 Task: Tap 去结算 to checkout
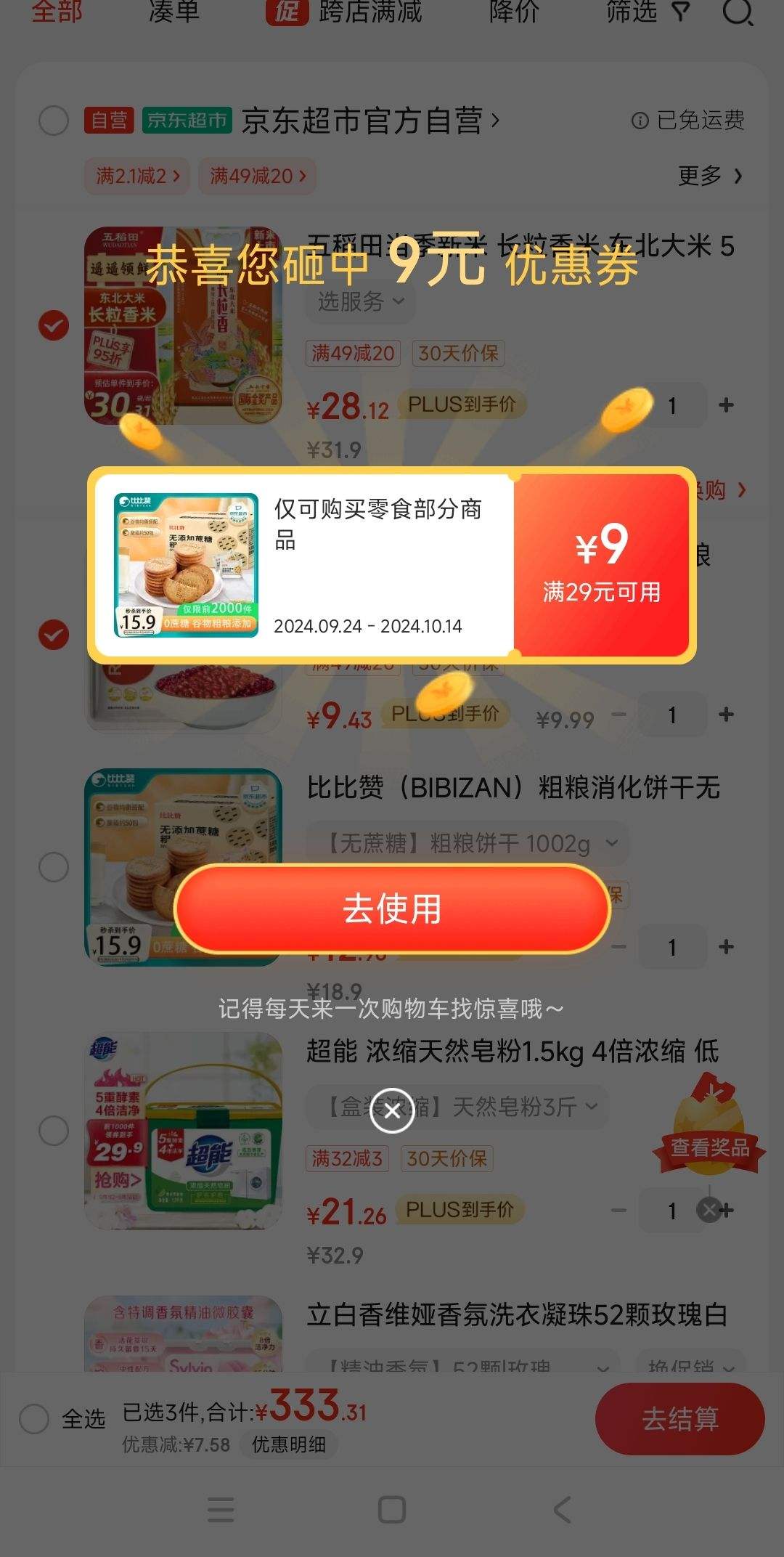point(680,1418)
